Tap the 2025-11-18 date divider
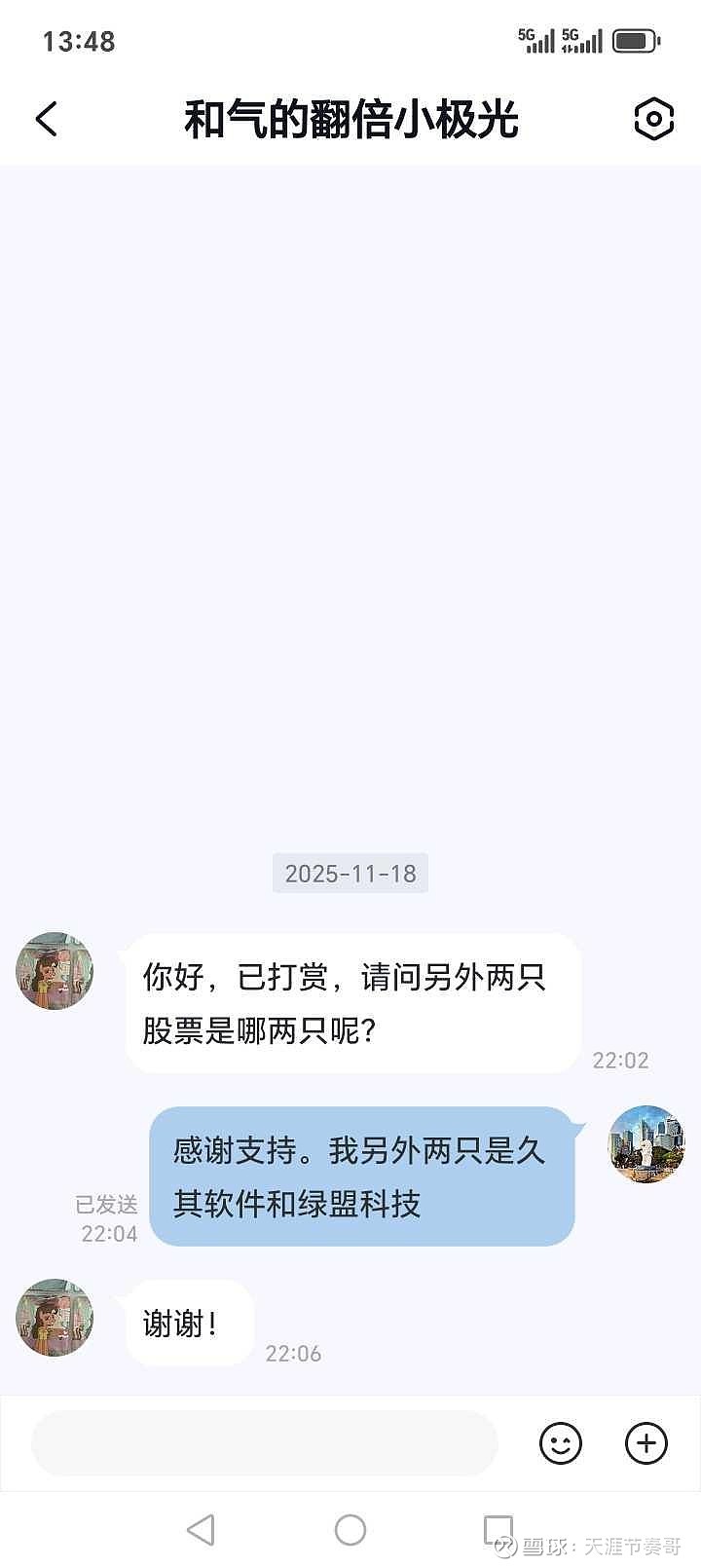The image size is (701, 1568). [x=350, y=874]
